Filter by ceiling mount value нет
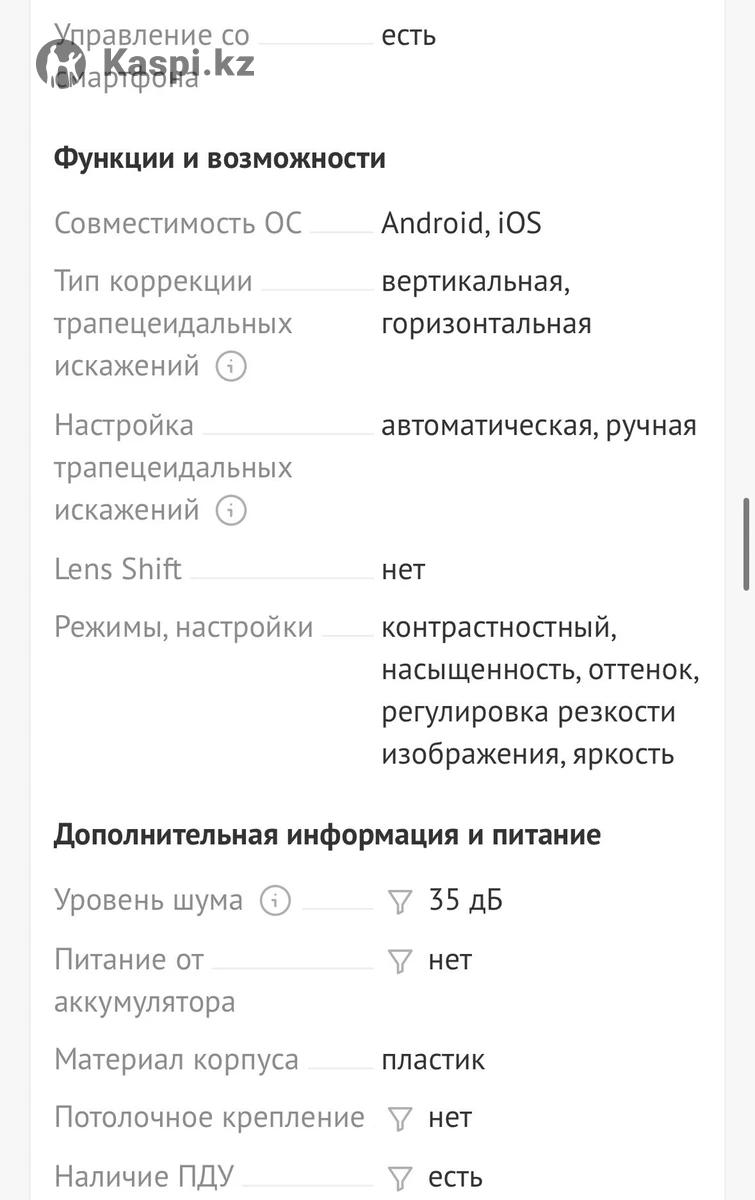 [400, 1119]
